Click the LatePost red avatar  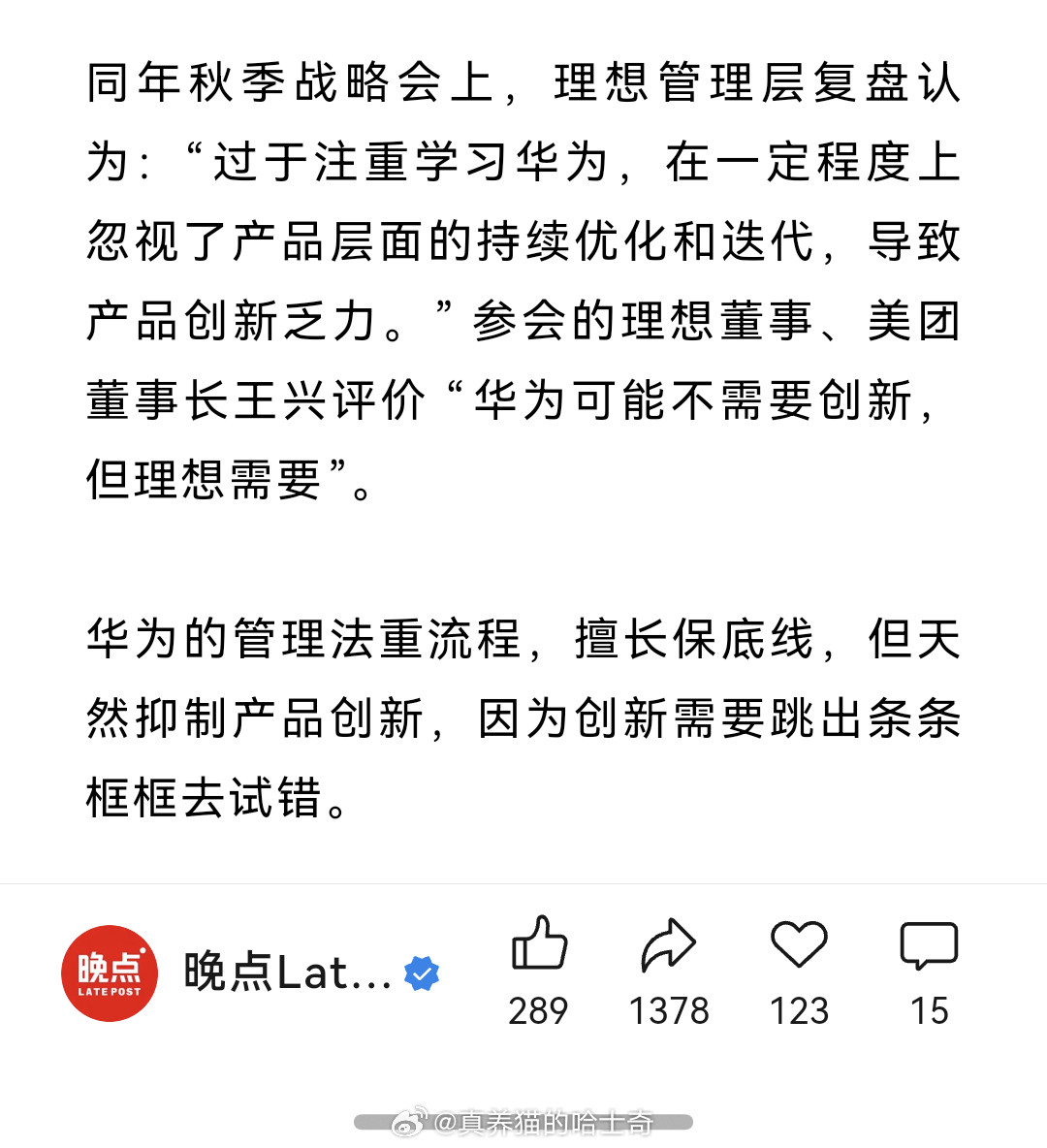pyautogui.click(x=109, y=973)
